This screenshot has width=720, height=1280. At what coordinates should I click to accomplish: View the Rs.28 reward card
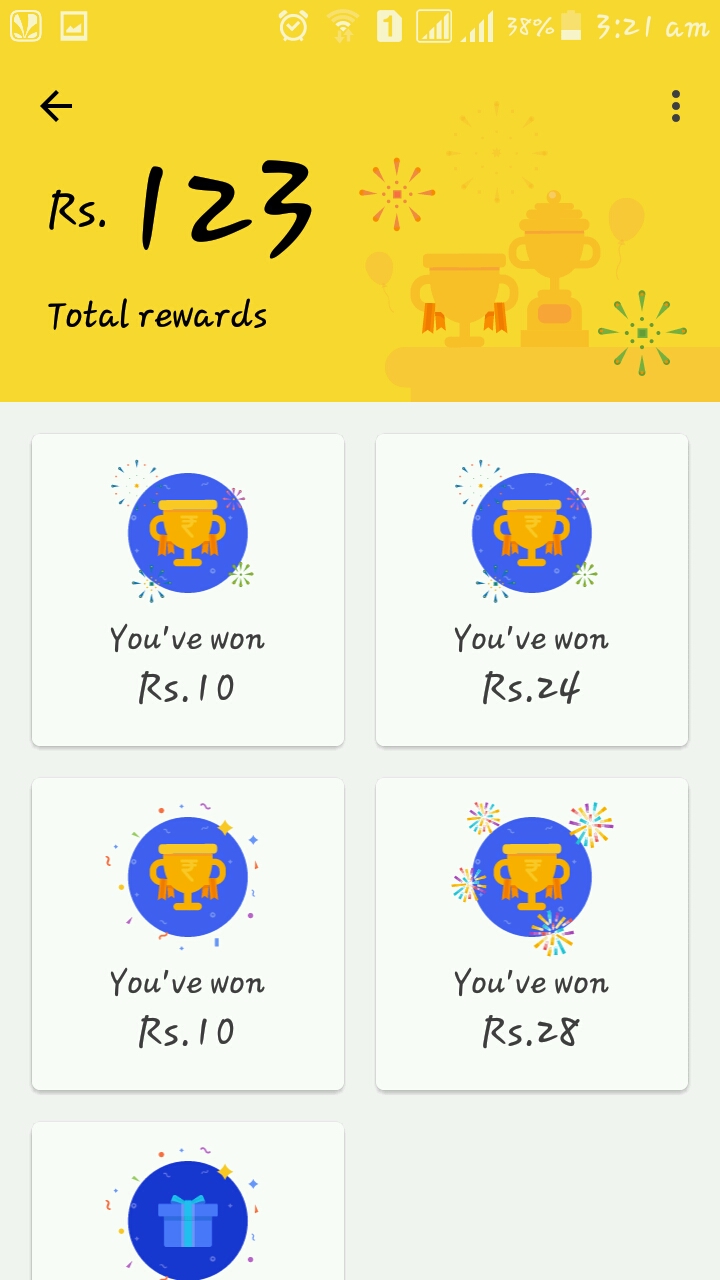[531, 934]
